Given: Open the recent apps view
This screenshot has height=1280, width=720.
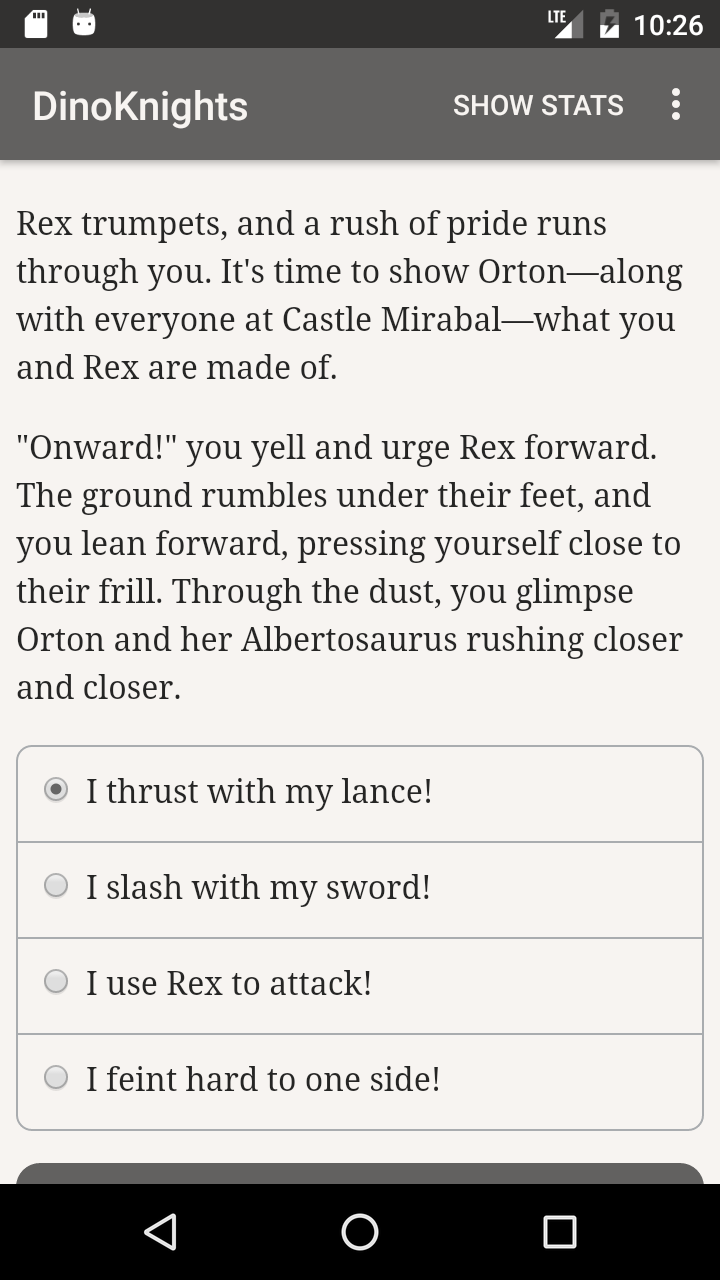Looking at the screenshot, I should [560, 1232].
